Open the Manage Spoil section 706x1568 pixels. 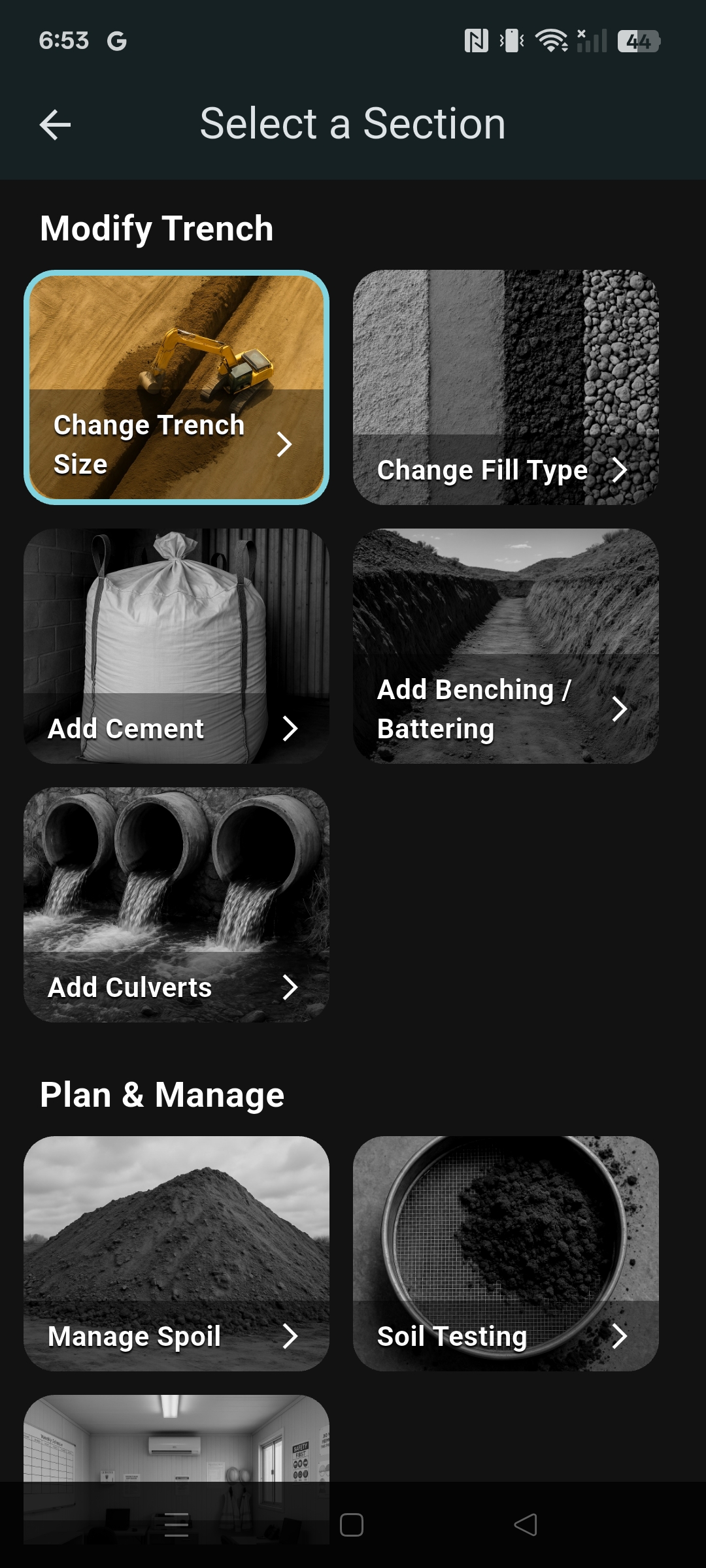(x=176, y=1253)
